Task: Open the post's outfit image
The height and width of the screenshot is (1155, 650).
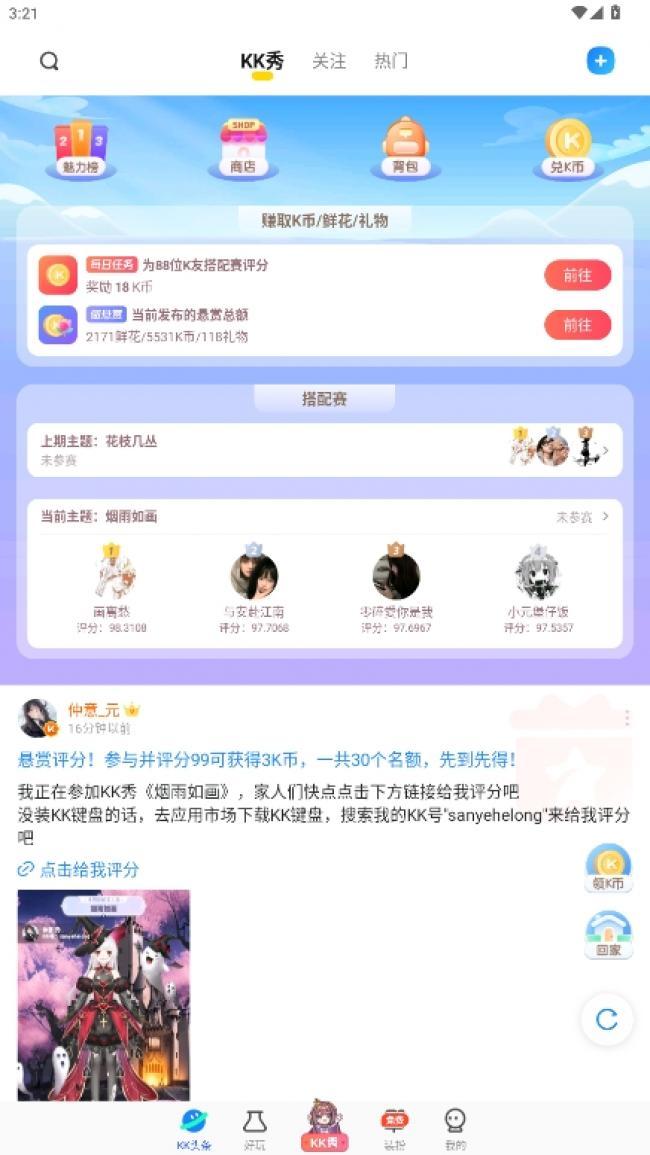Action: [103, 995]
